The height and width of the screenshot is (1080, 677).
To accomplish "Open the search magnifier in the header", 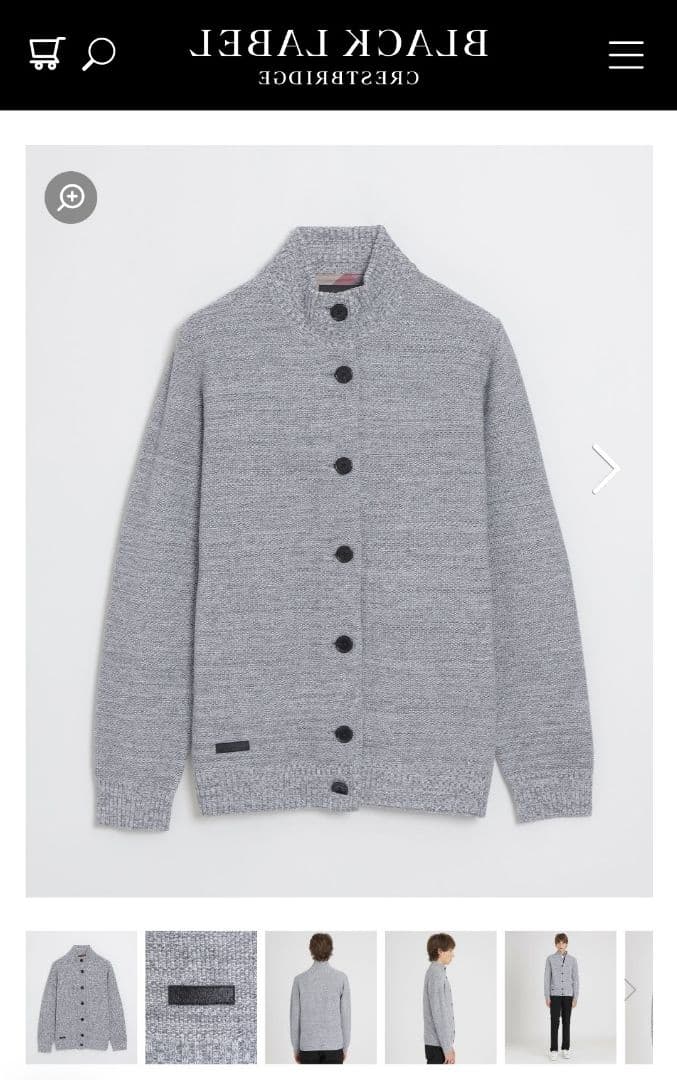I will point(98,54).
